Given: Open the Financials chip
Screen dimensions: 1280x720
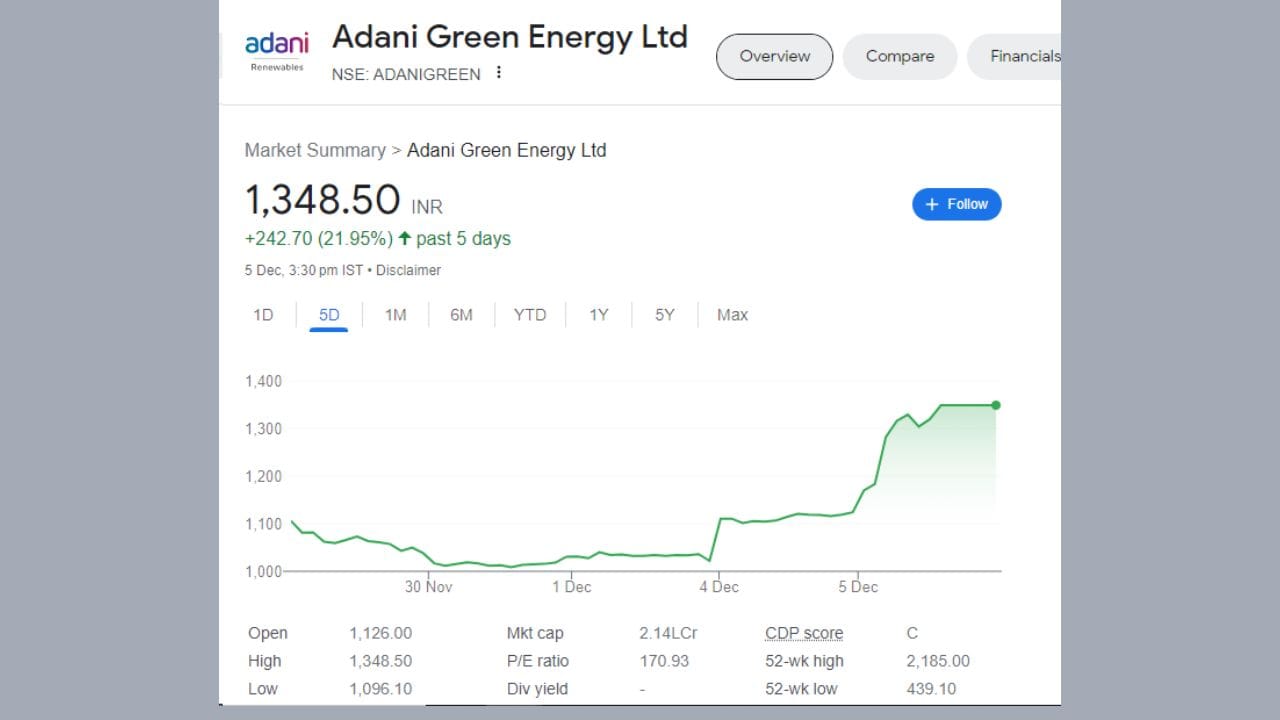Looking at the screenshot, I should (x=1022, y=57).
